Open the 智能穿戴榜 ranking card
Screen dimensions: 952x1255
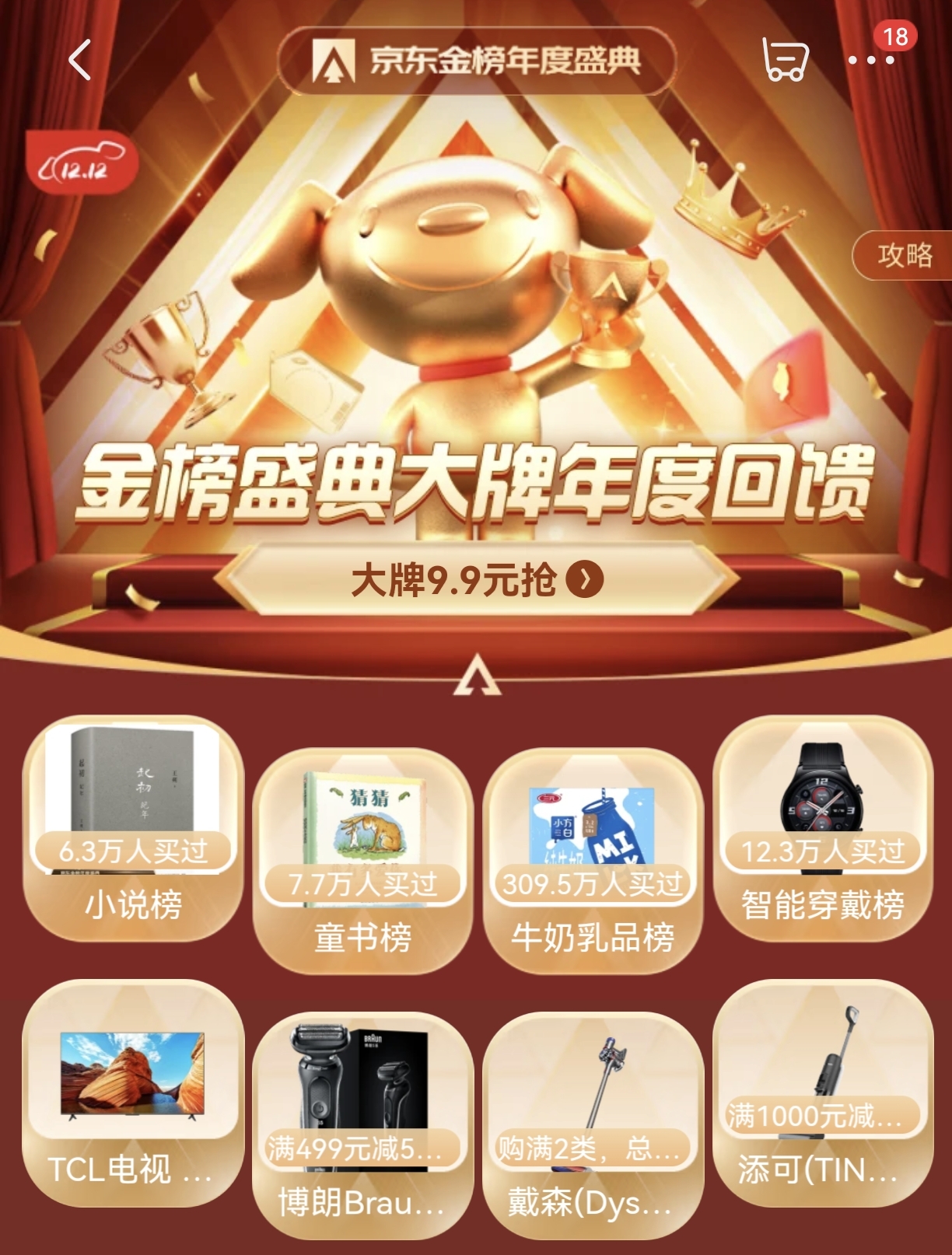coord(823,828)
